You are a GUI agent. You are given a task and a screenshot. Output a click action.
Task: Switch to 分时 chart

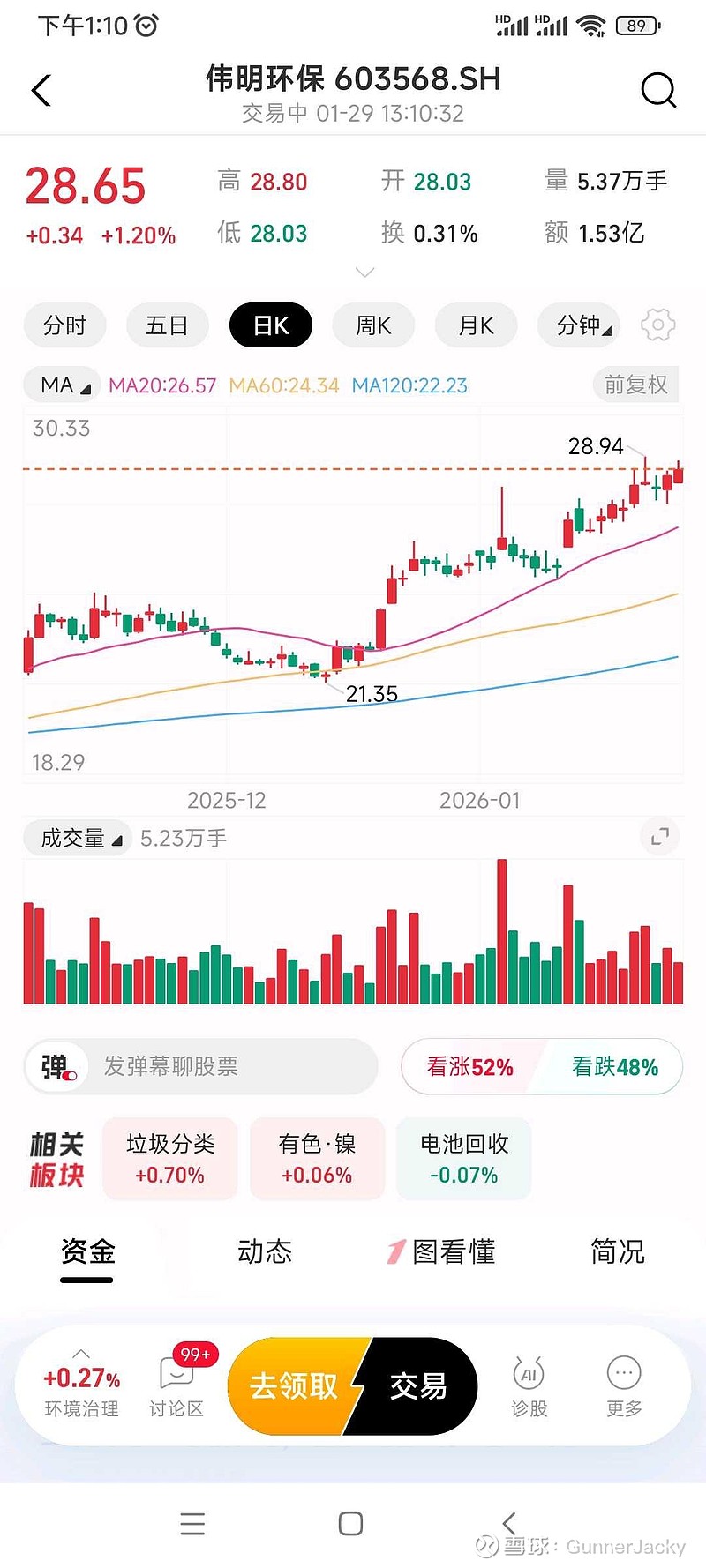click(64, 325)
